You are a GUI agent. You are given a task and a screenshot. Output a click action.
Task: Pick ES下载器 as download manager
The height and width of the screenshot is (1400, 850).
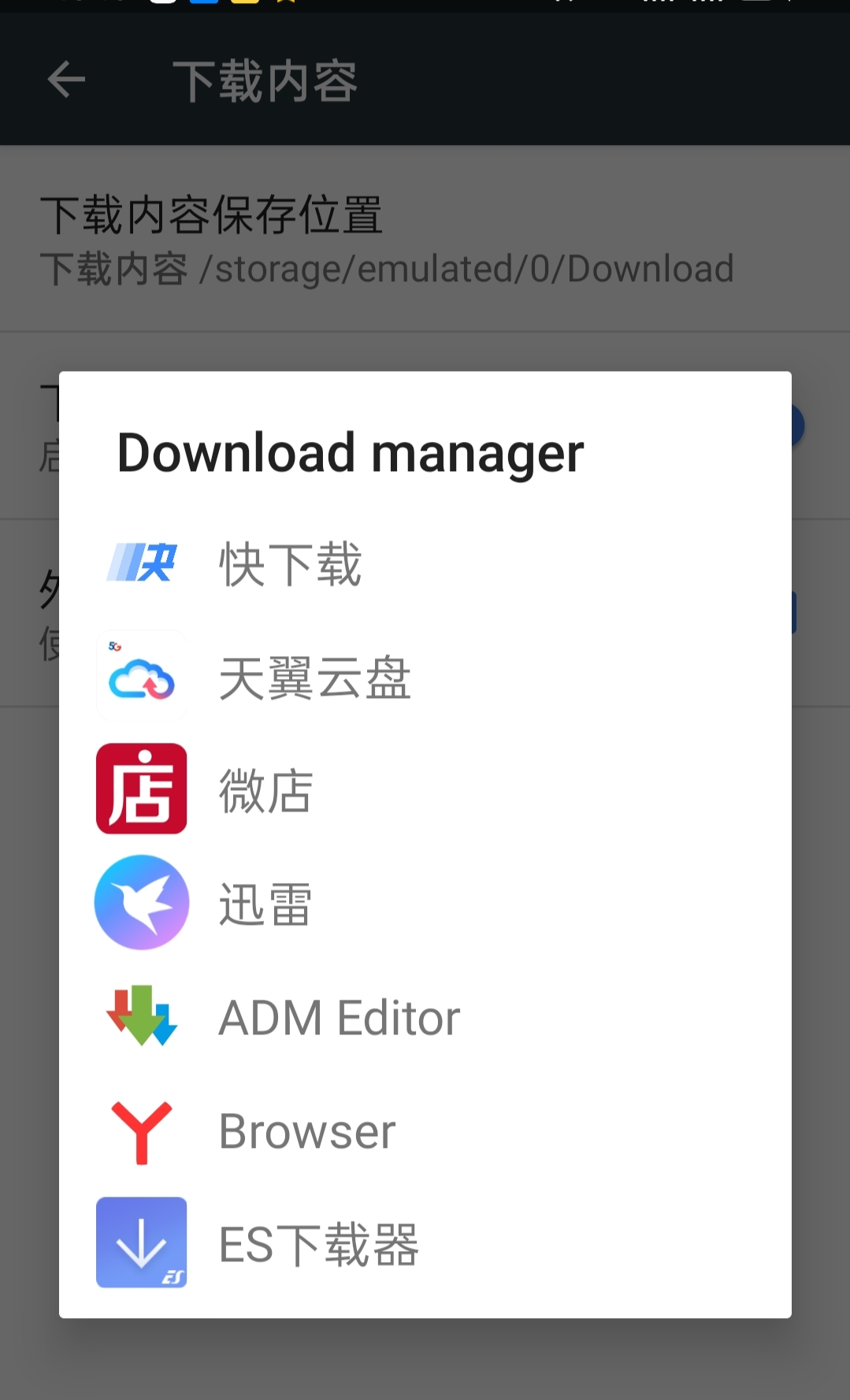coord(318,1244)
